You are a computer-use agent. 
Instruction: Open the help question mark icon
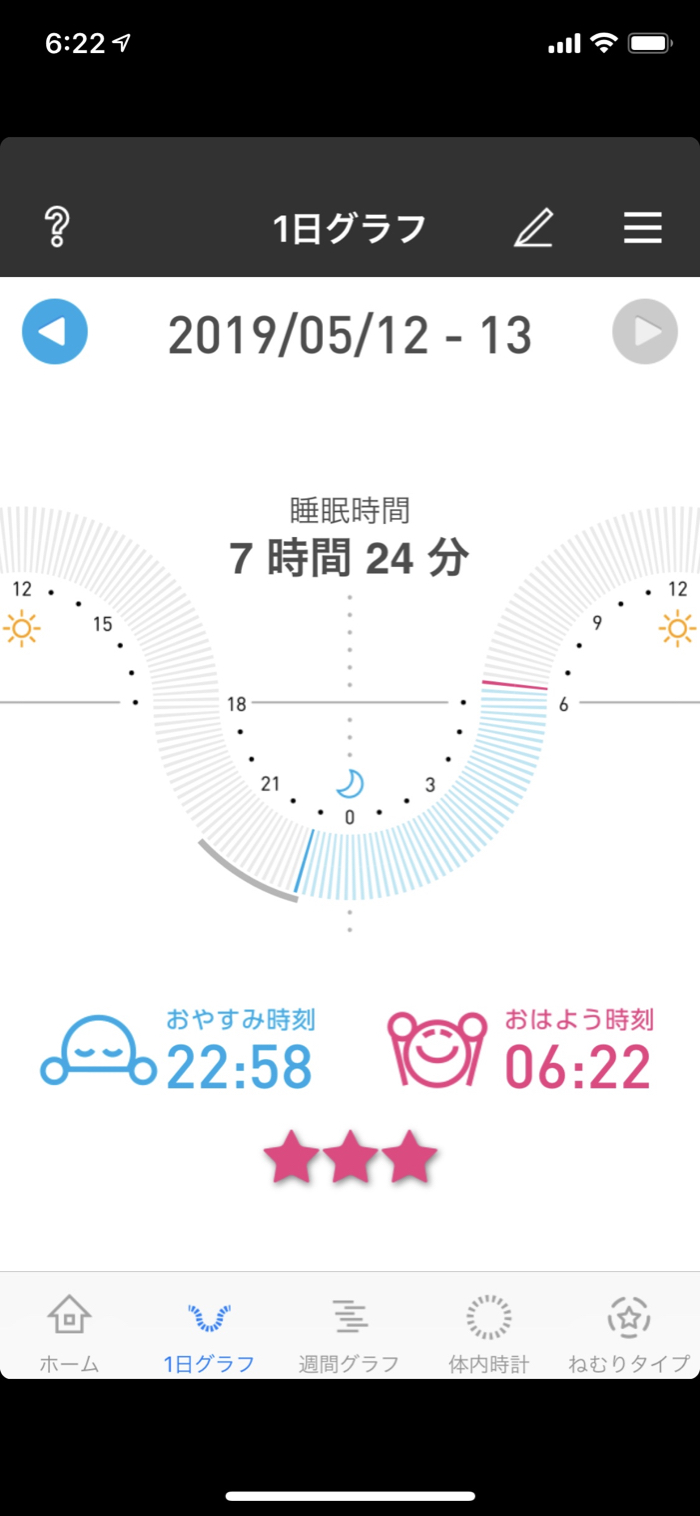(57, 228)
